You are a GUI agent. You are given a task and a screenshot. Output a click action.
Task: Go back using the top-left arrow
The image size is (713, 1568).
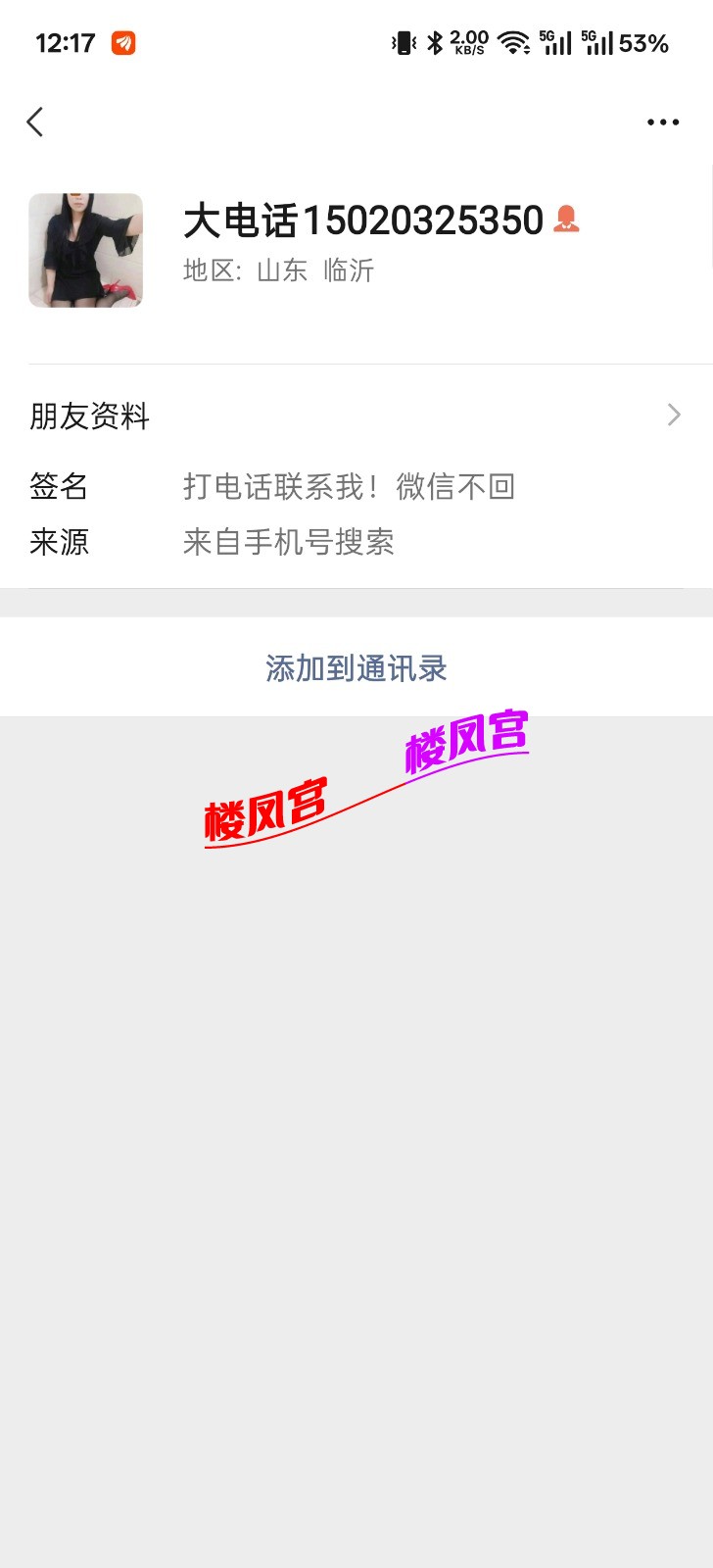pos(35,122)
